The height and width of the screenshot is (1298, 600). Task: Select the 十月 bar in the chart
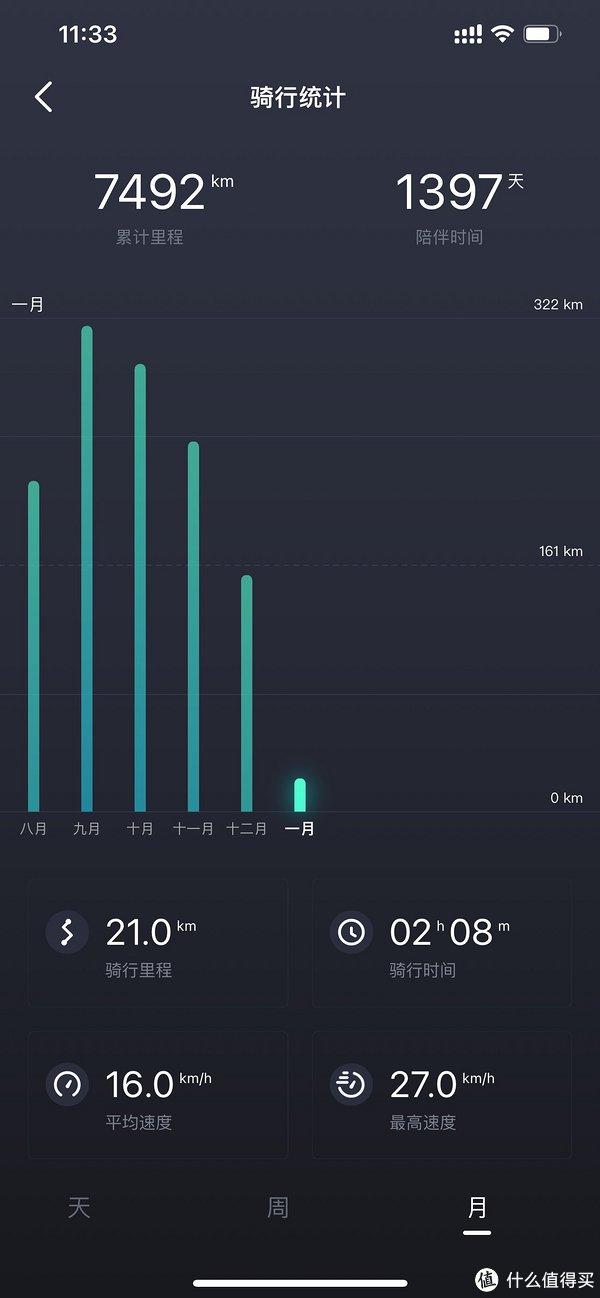pyautogui.click(x=140, y=588)
